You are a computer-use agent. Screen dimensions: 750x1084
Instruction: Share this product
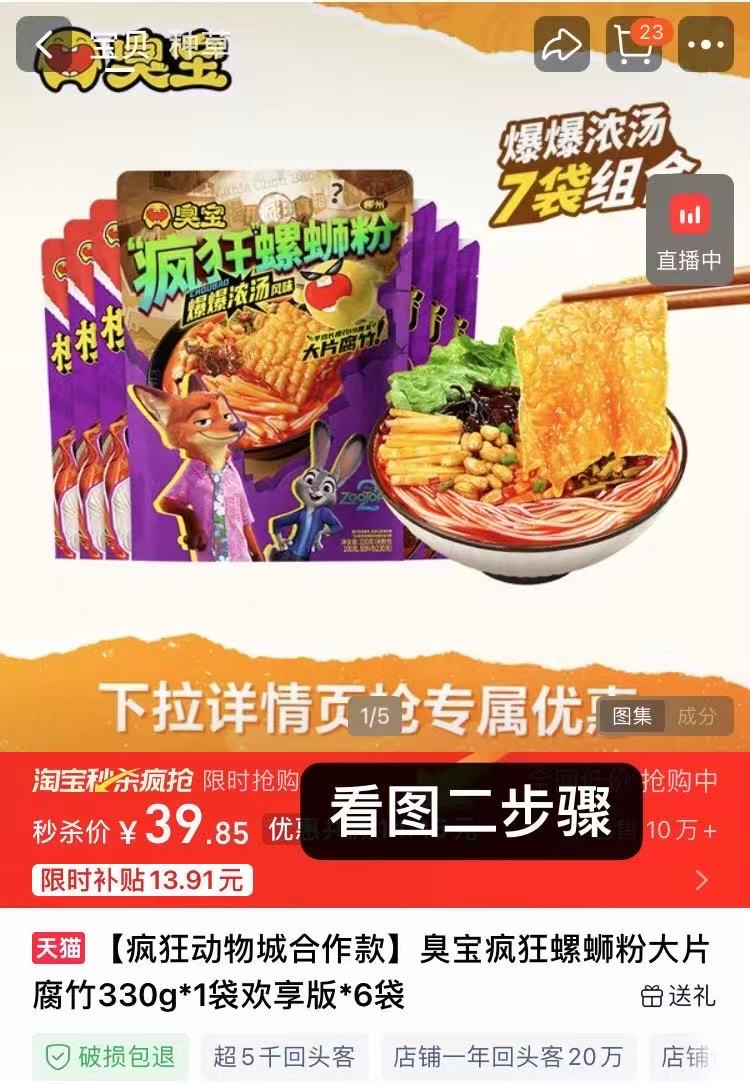click(x=562, y=44)
